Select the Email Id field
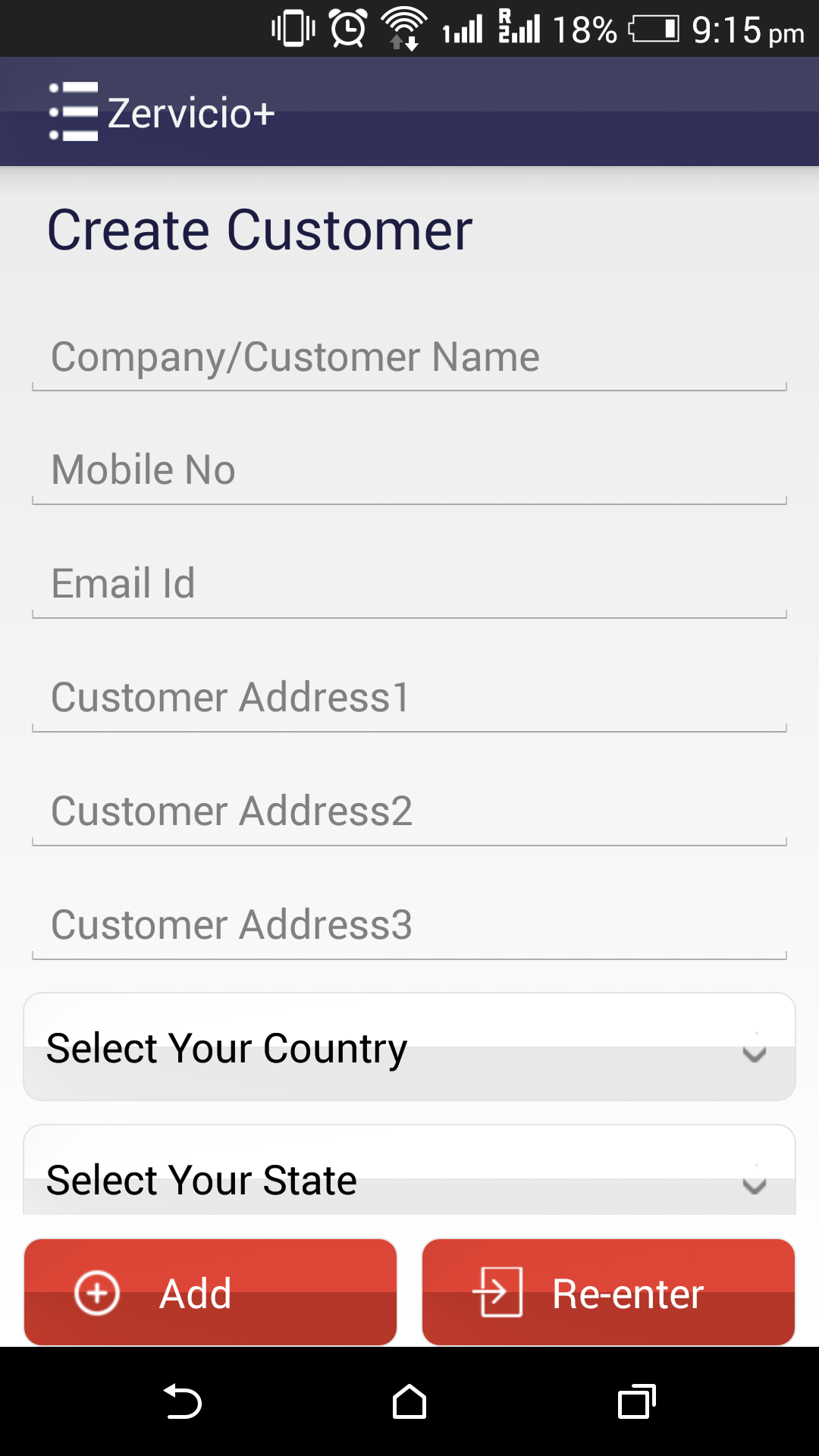Viewport: 819px width, 1456px height. pos(409,584)
